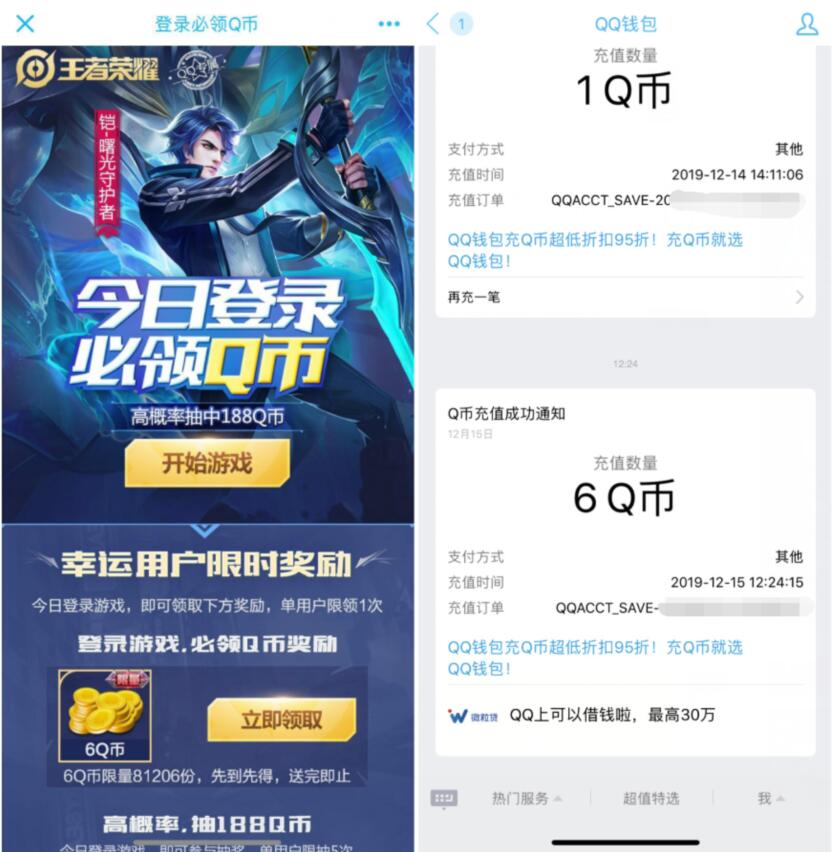The width and height of the screenshot is (832, 852).
Task: Close the 登录必领Q币 page
Action: (24, 24)
